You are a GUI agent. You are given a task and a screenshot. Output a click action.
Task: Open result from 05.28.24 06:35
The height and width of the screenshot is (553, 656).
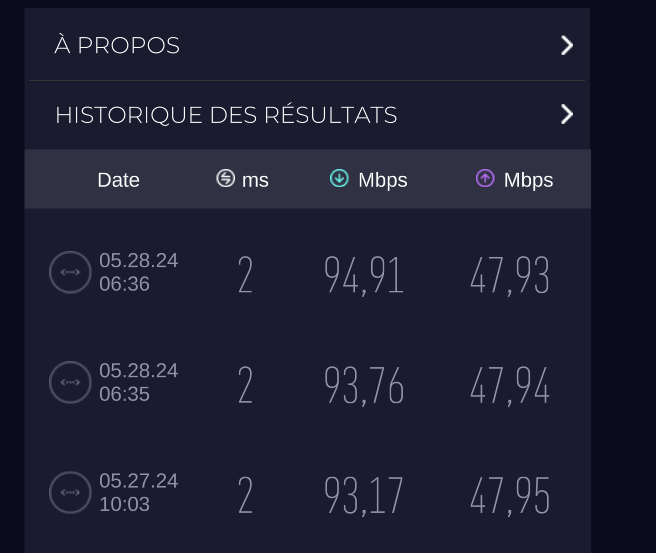tap(307, 383)
